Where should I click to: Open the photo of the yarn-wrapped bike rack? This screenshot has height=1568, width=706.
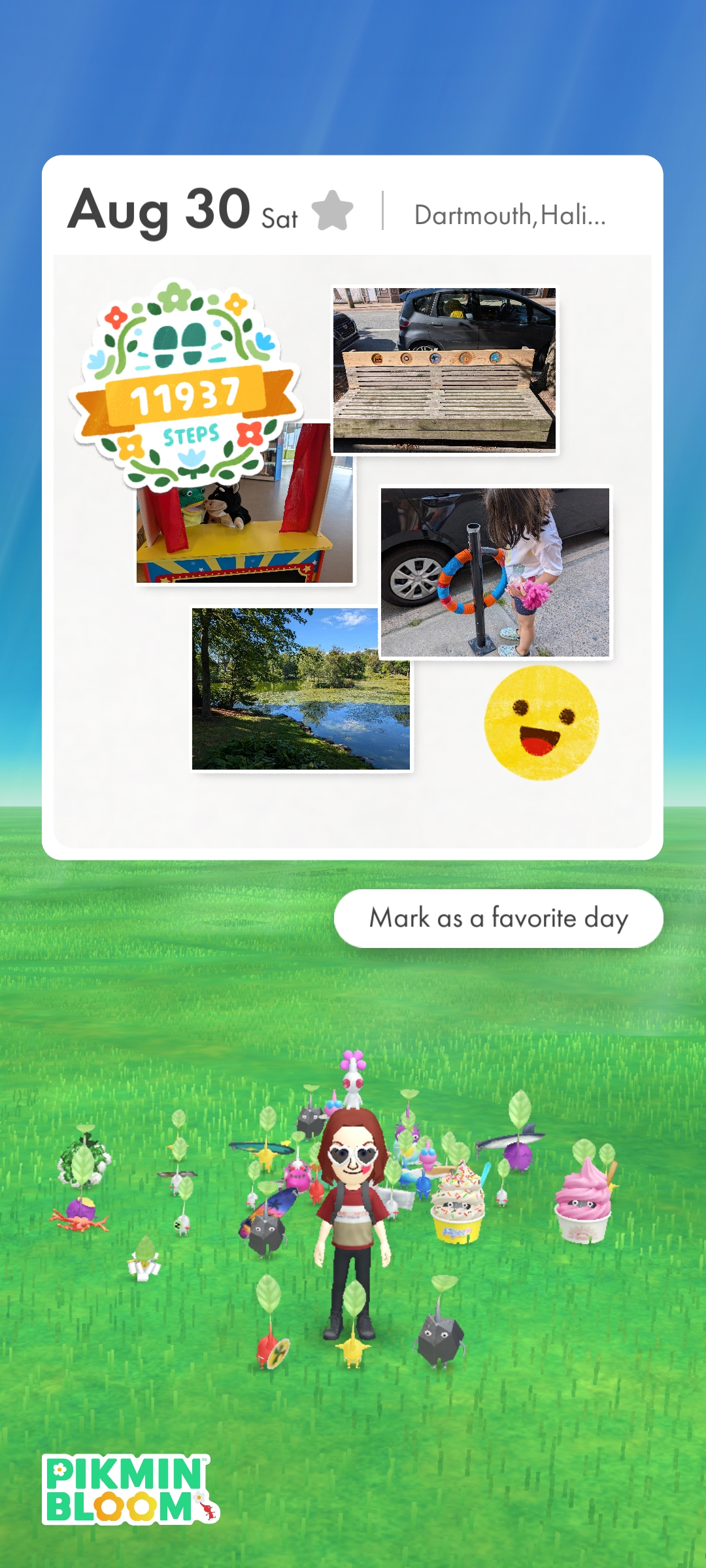pyautogui.click(x=496, y=572)
